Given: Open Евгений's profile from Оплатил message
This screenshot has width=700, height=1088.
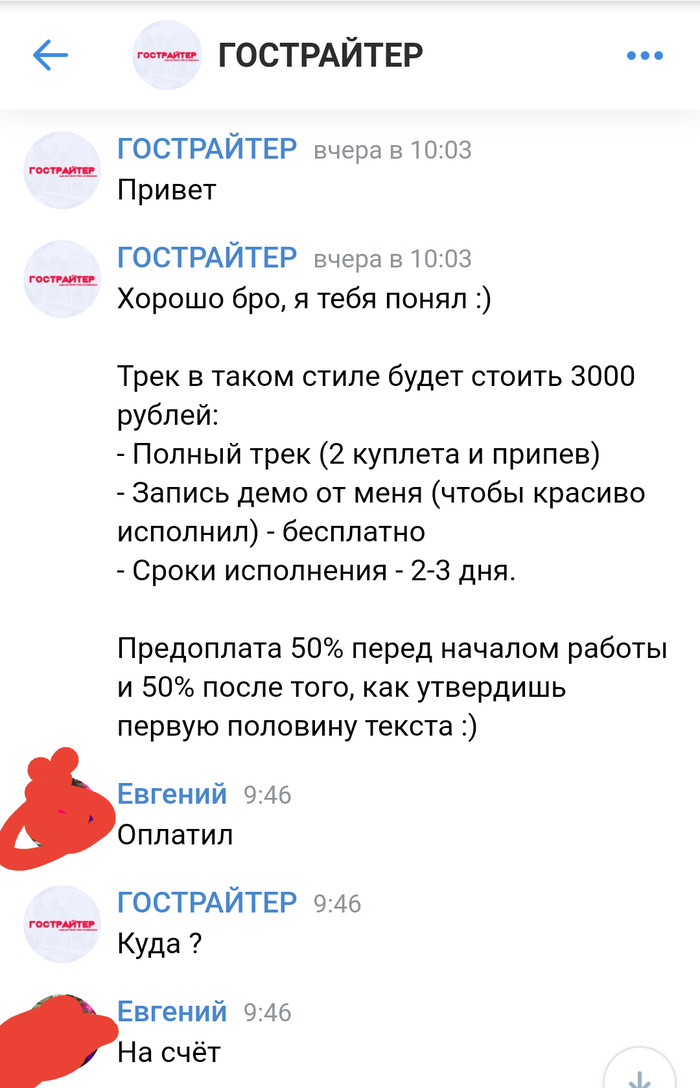Looking at the screenshot, I should (172, 794).
